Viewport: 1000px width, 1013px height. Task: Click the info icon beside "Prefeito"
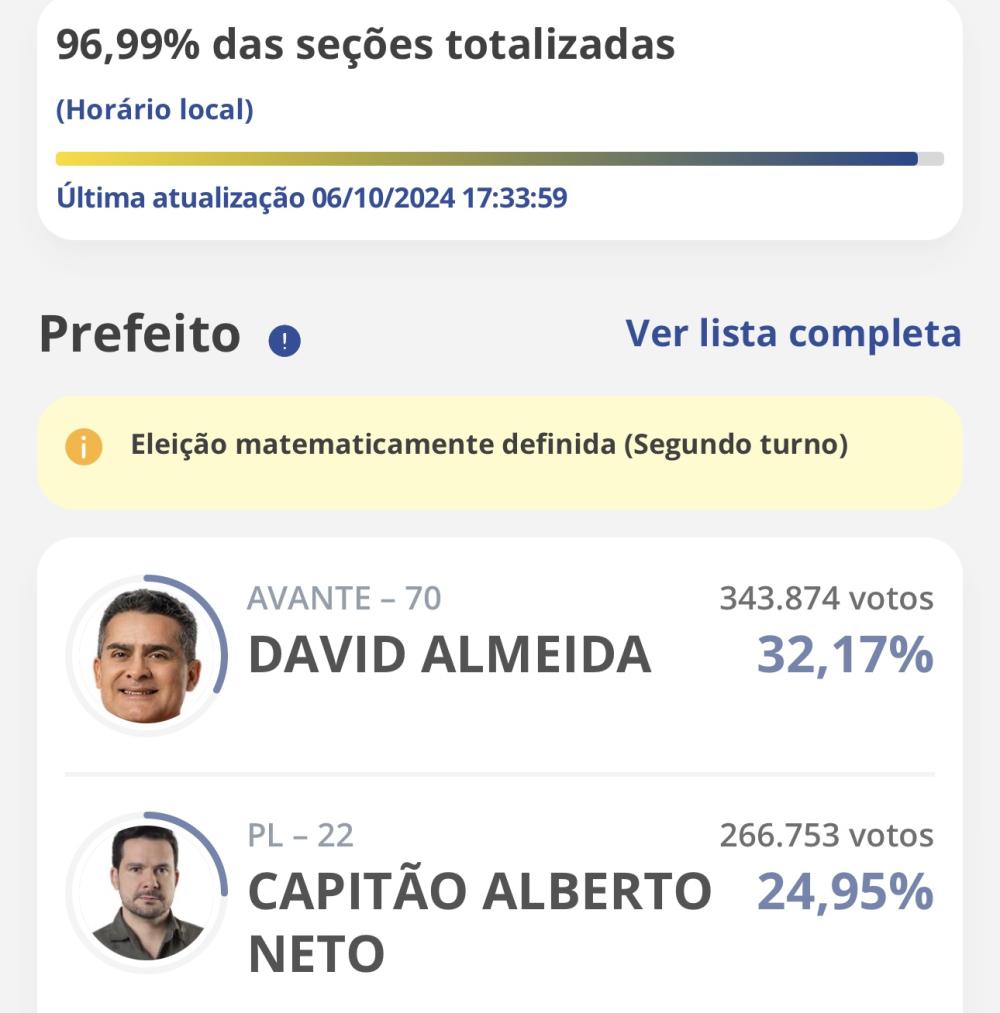point(284,341)
